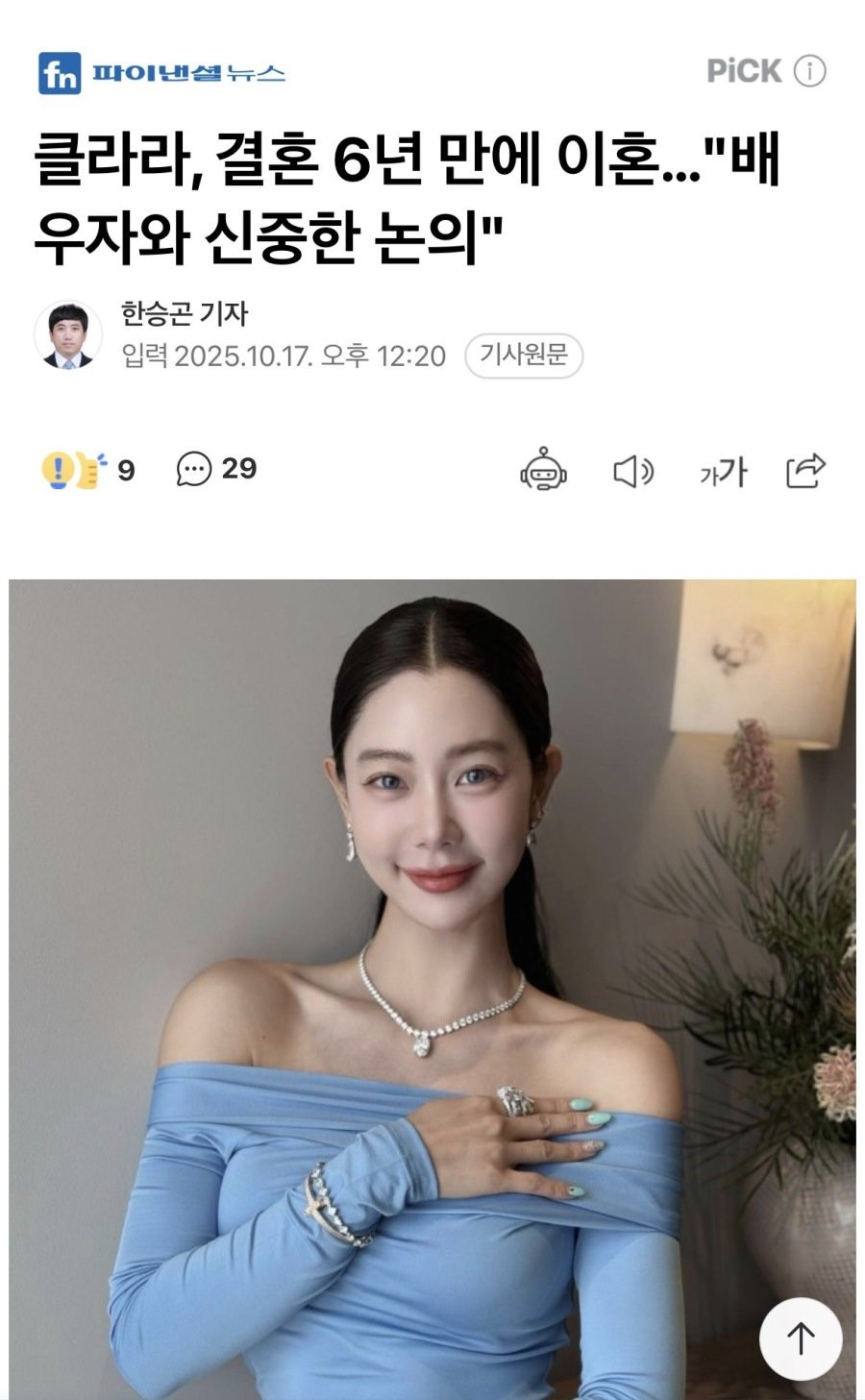Open the 파이낸셜뉴스 publisher page
Screen dimensions: 865x1400
(161, 73)
